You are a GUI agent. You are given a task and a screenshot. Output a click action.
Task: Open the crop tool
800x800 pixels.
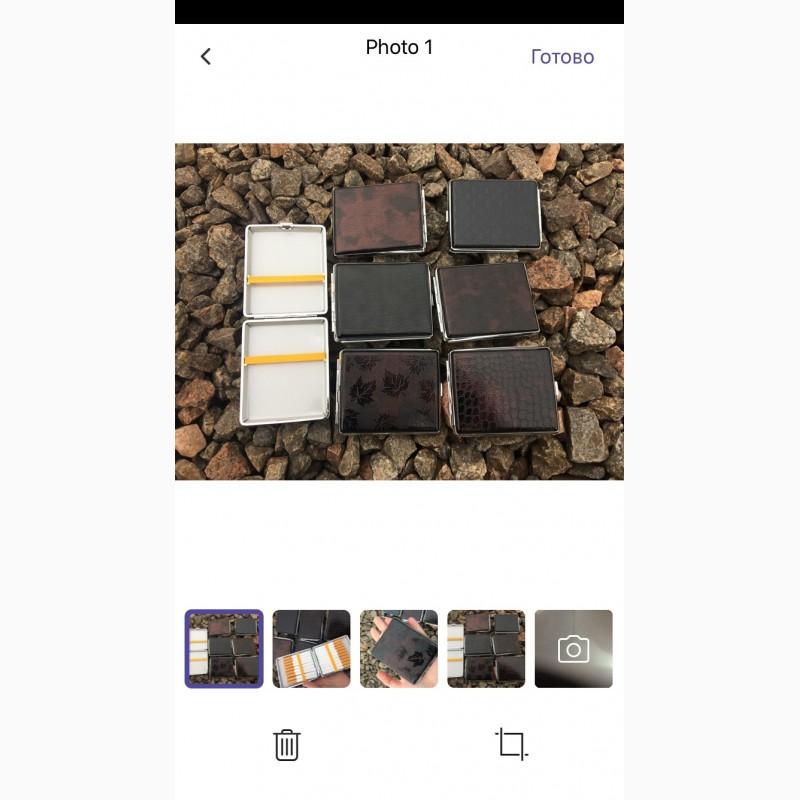click(x=511, y=744)
